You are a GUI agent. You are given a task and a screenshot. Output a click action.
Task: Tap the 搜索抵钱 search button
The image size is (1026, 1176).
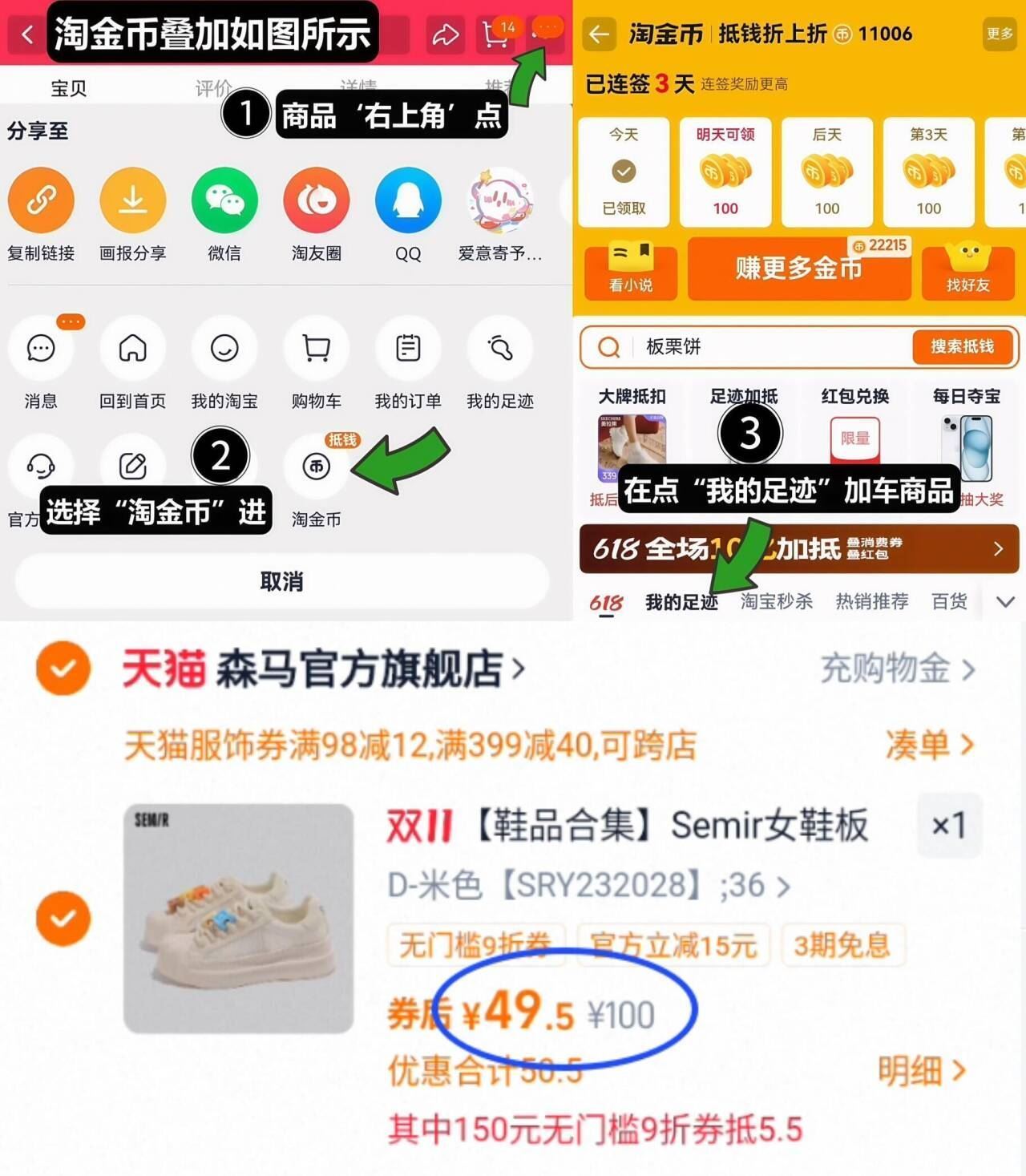(x=963, y=348)
